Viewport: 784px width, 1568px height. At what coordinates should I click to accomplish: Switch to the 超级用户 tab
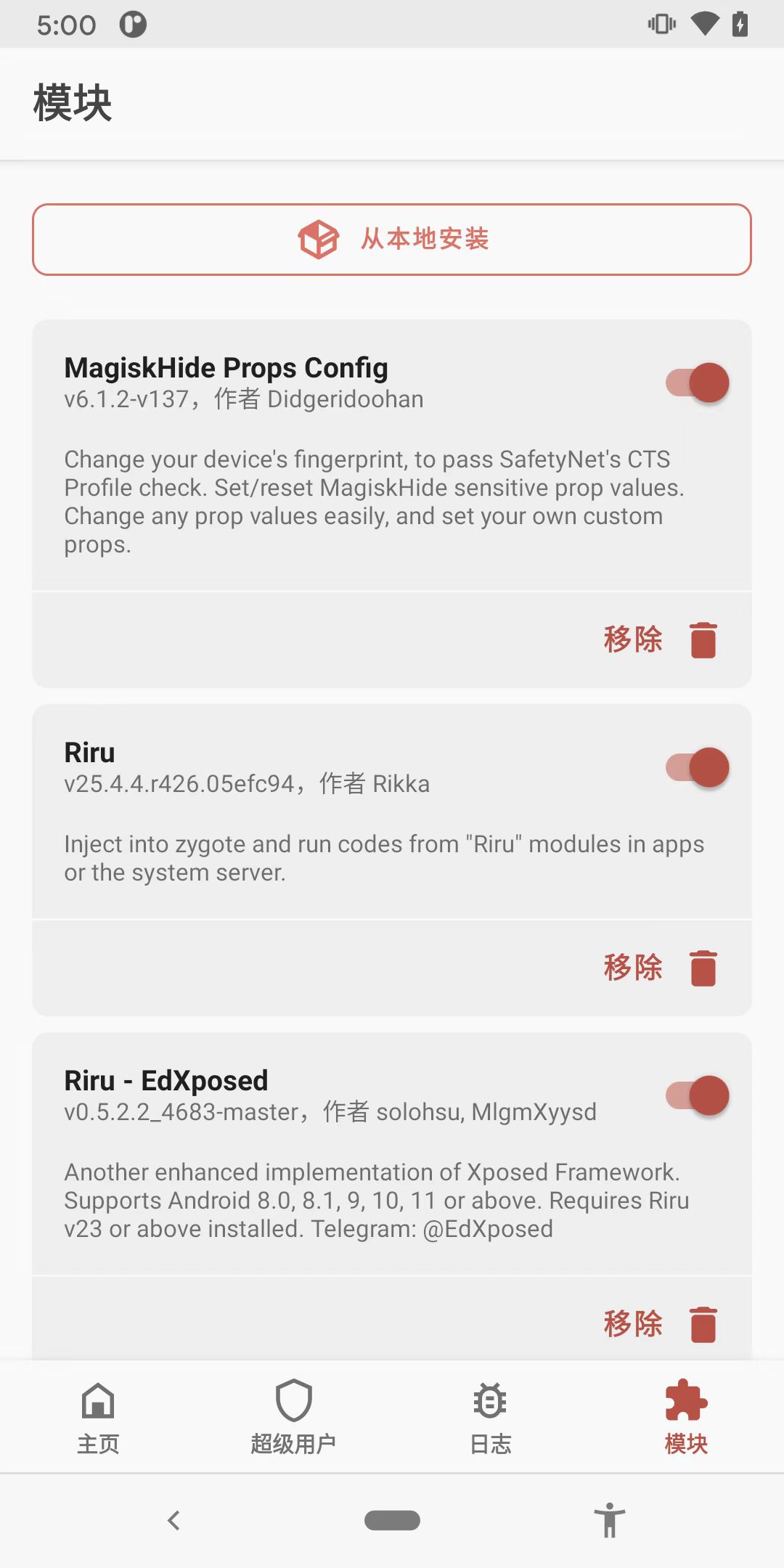294,1419
